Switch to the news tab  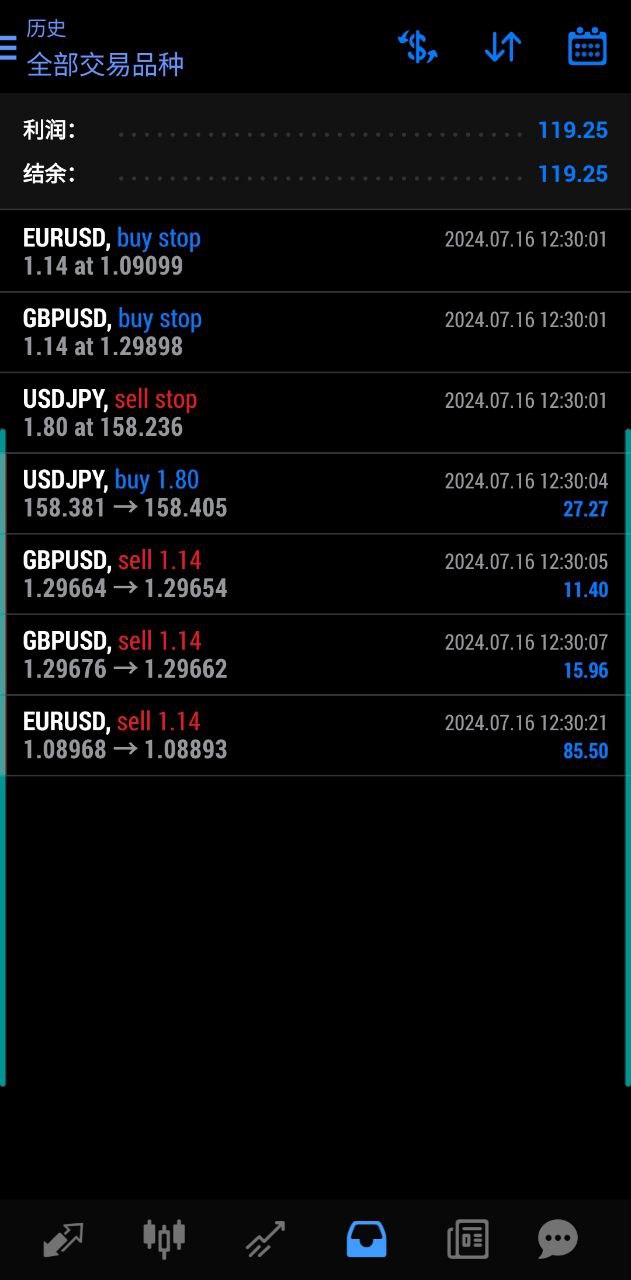point(467,1240)
